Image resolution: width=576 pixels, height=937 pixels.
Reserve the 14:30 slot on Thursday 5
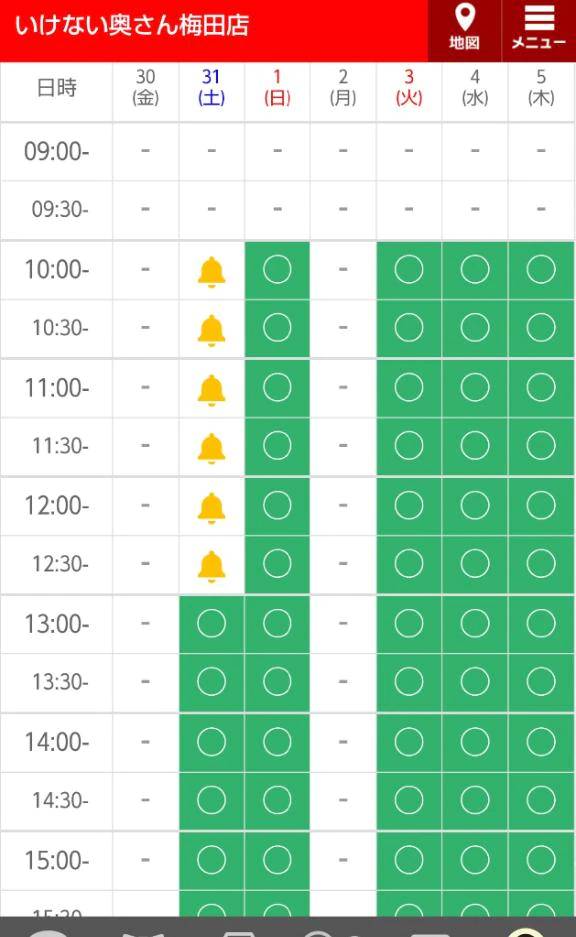(541, 800)
